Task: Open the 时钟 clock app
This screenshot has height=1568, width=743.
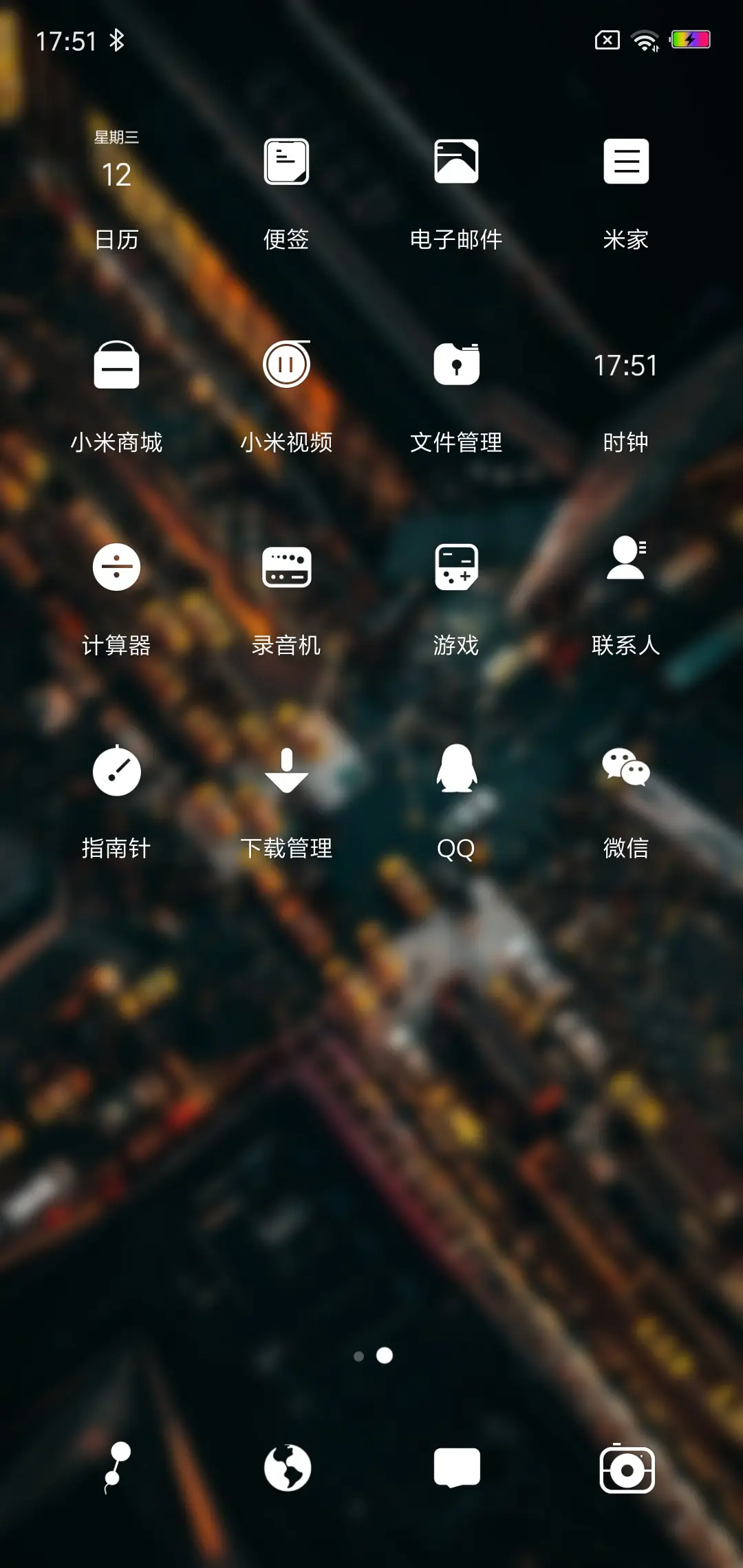Action: pos(626,365)
